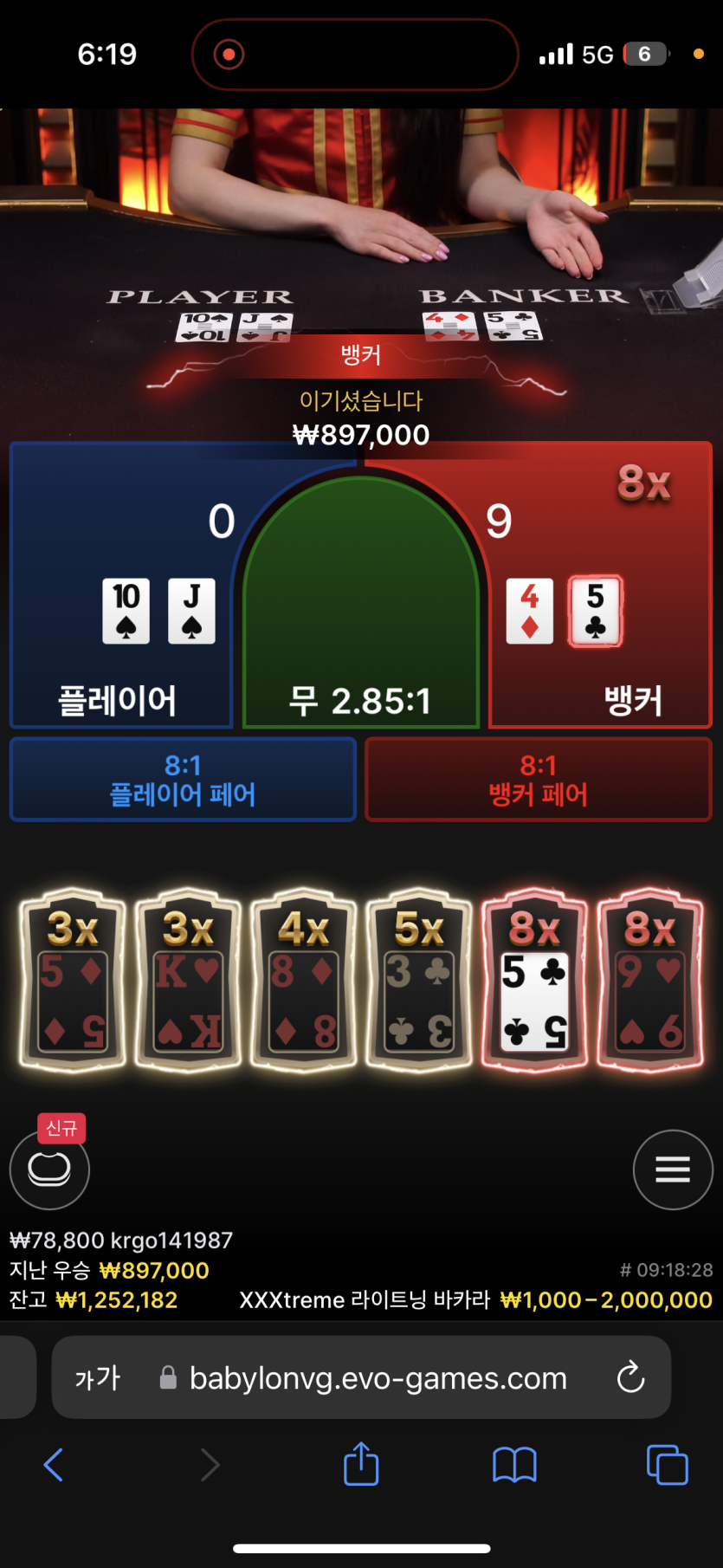Open the chat bubble marked 신규
Image resolution: width=723 pixels, height=1568 pixels.
[x=49, y=1169]
